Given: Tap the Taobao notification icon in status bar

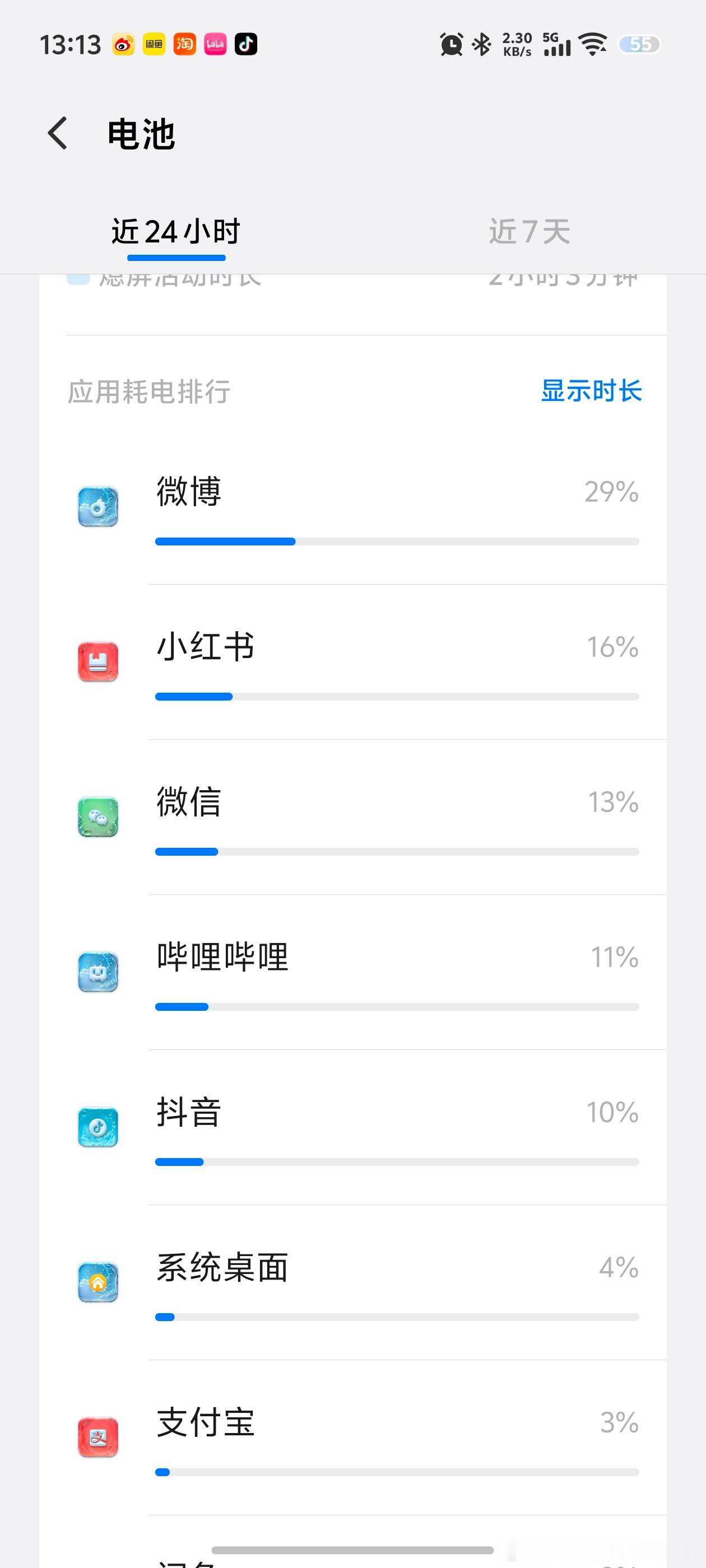Looking at the screenshot, I should (185, 44).
